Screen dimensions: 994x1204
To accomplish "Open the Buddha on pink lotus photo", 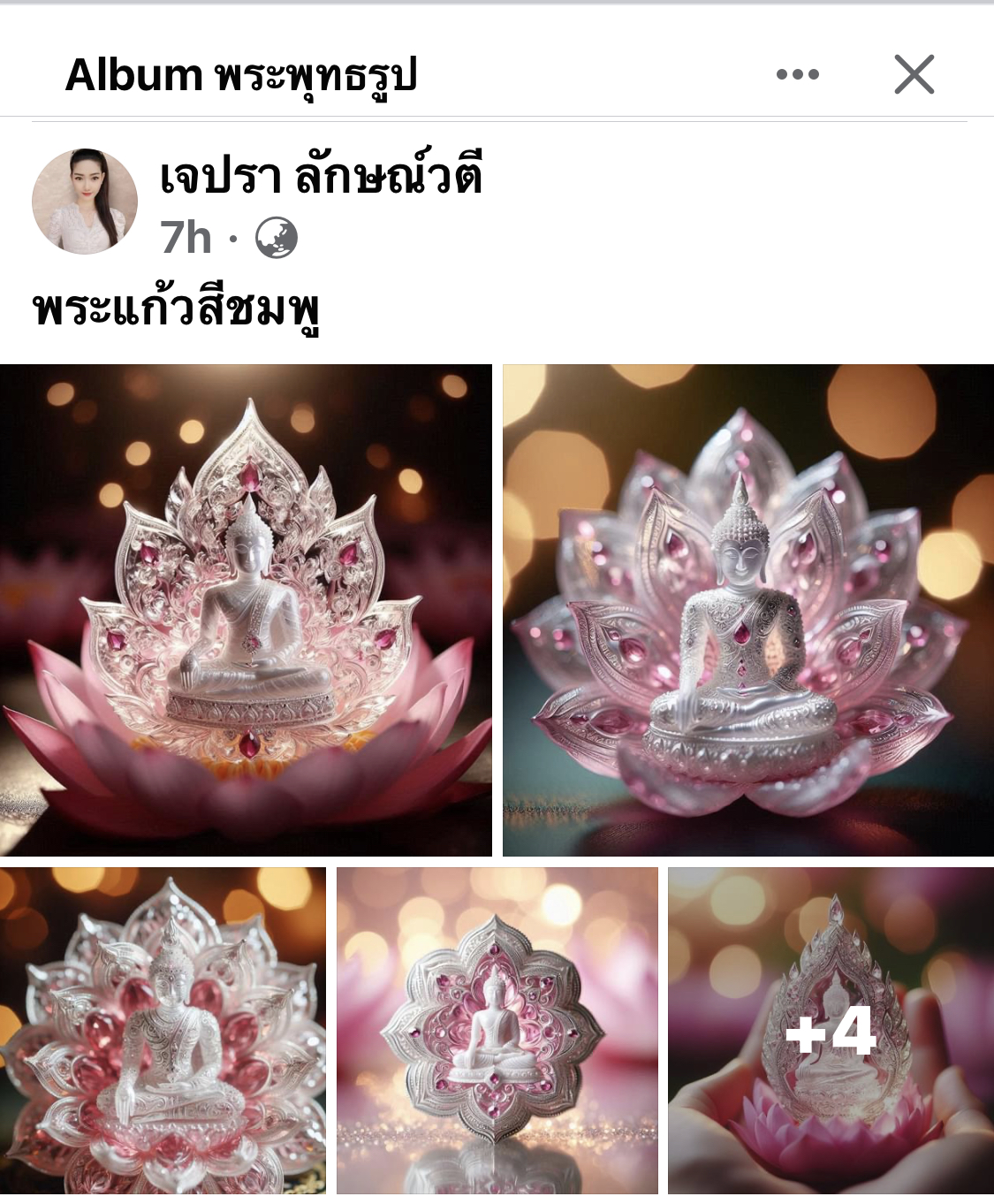I will (x=246, y=610).
